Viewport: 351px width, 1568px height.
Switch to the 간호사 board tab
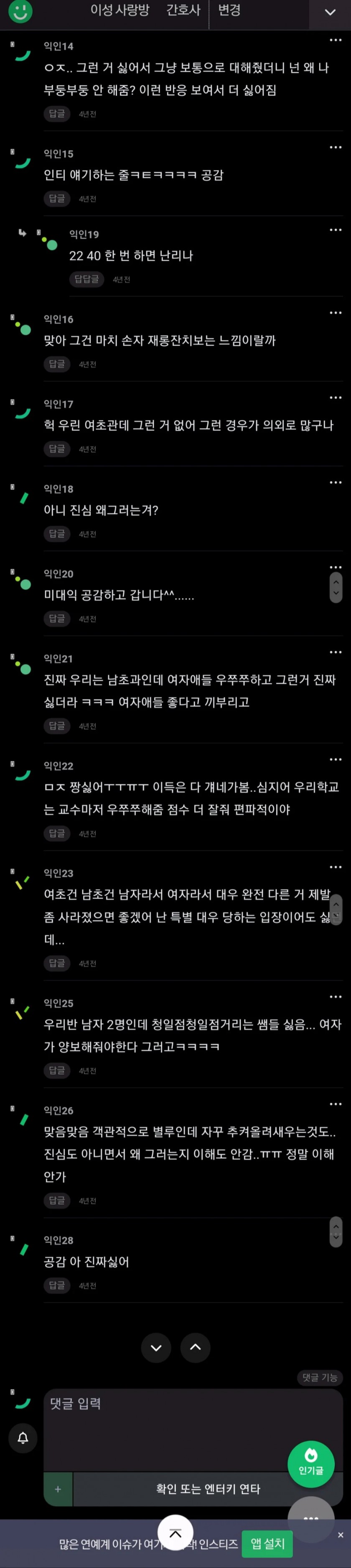click(183, 10)
